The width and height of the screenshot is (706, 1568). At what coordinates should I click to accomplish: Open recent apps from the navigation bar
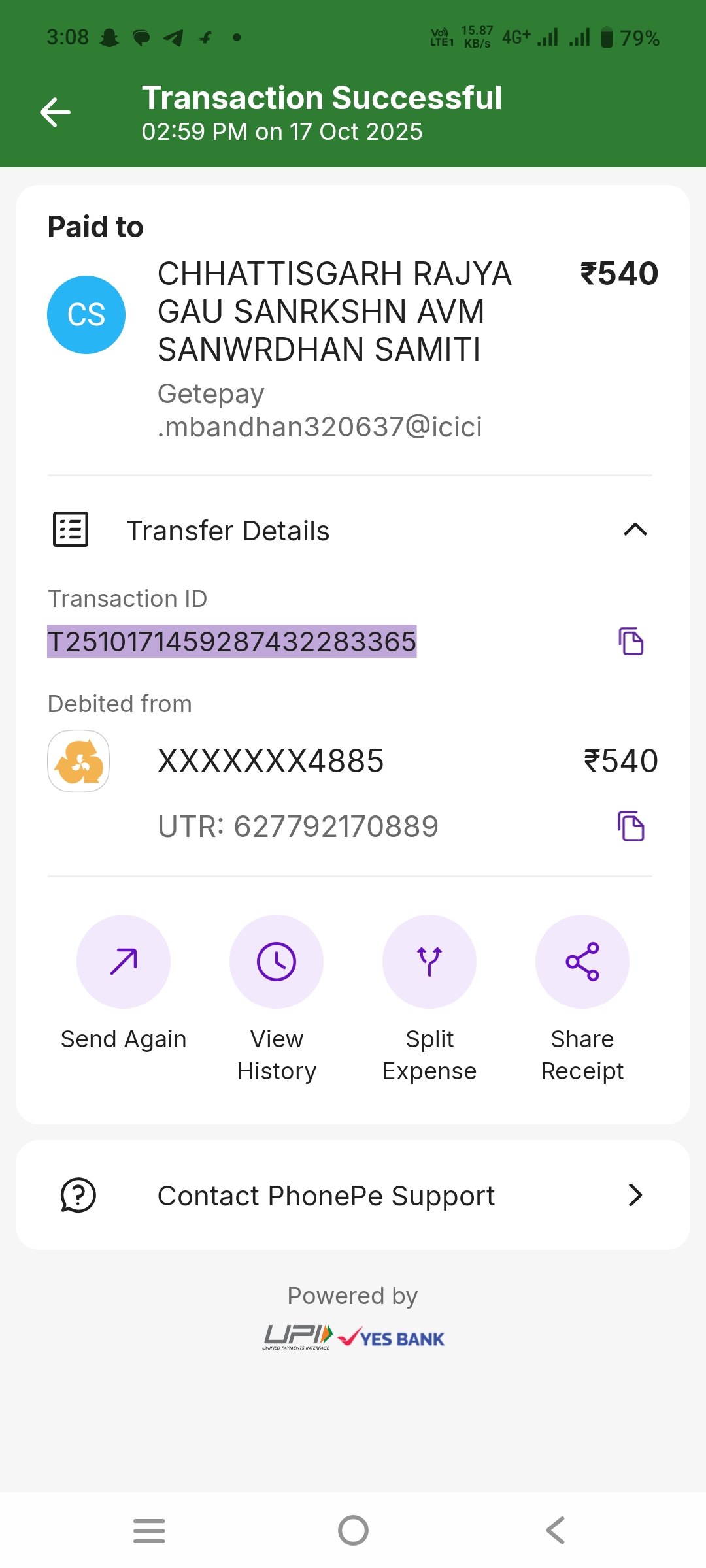pos(149,1530)
